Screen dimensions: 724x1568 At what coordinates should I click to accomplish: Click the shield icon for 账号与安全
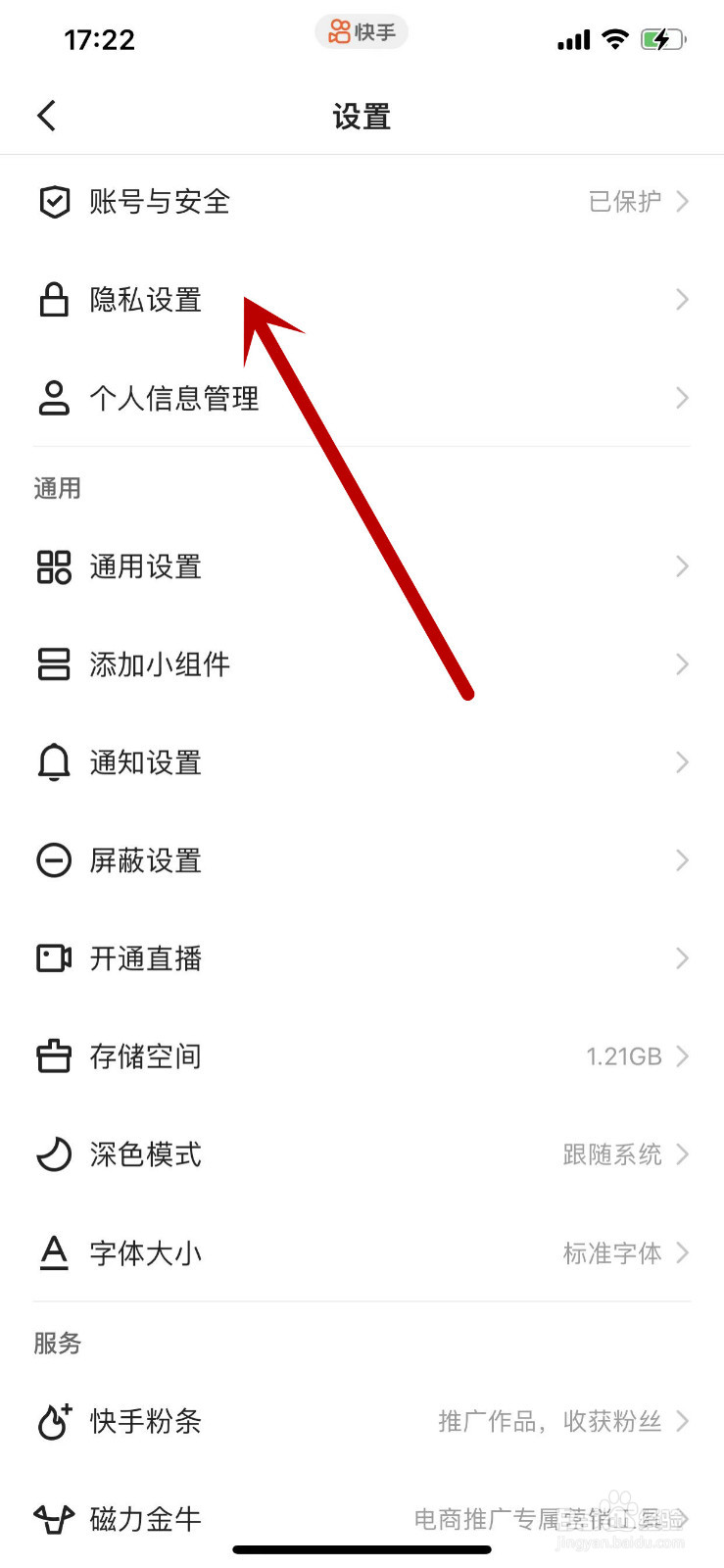tap(54, 202)
